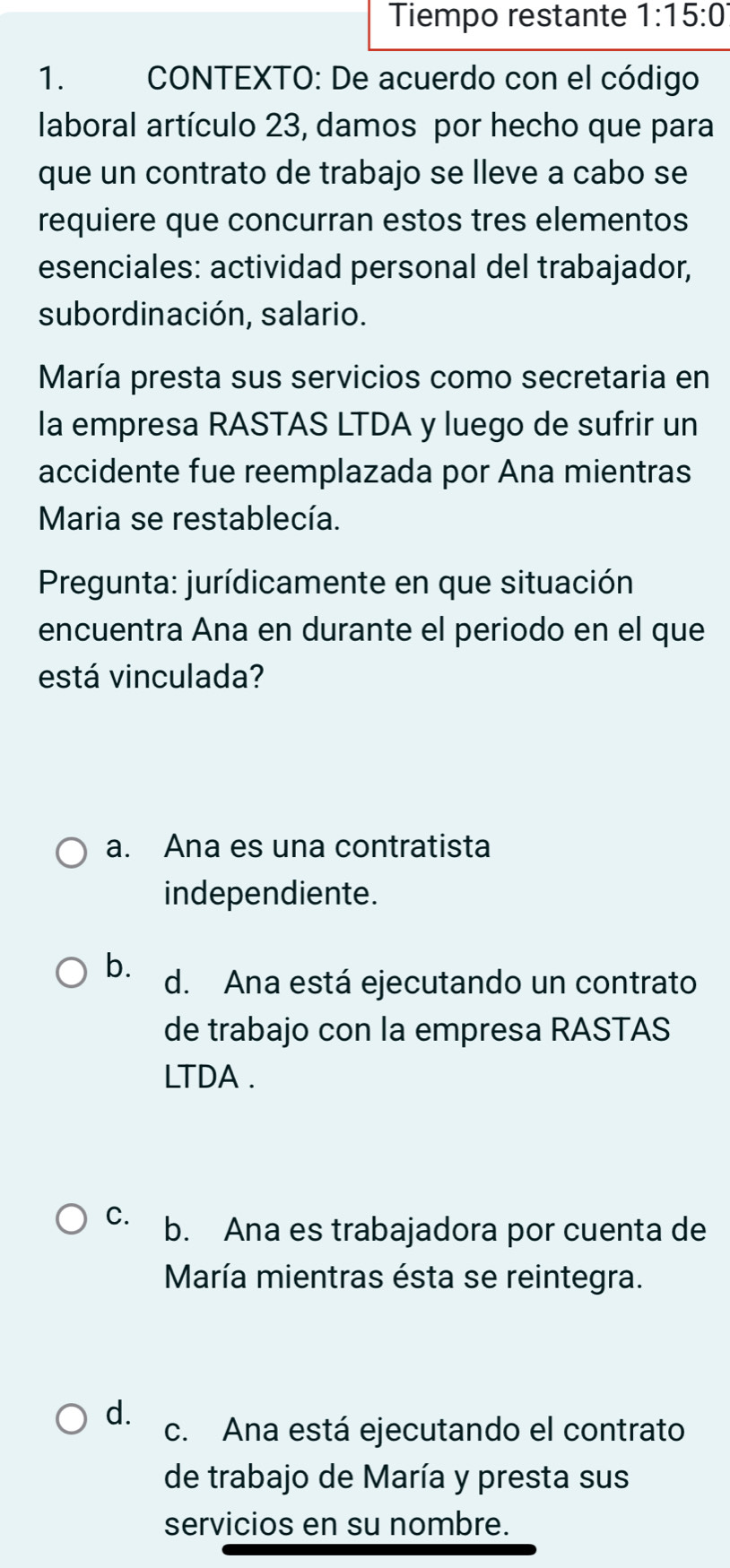Pick option 'Ana está ejecutando el contrato de María'

73,1420
